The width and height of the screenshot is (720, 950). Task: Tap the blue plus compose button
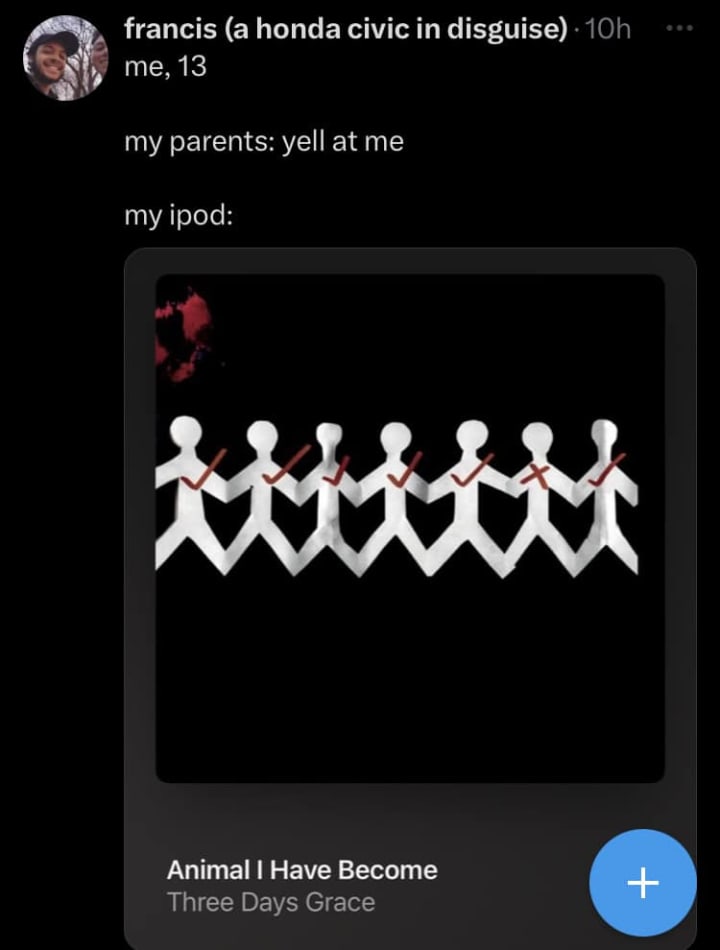coord(642,882)
